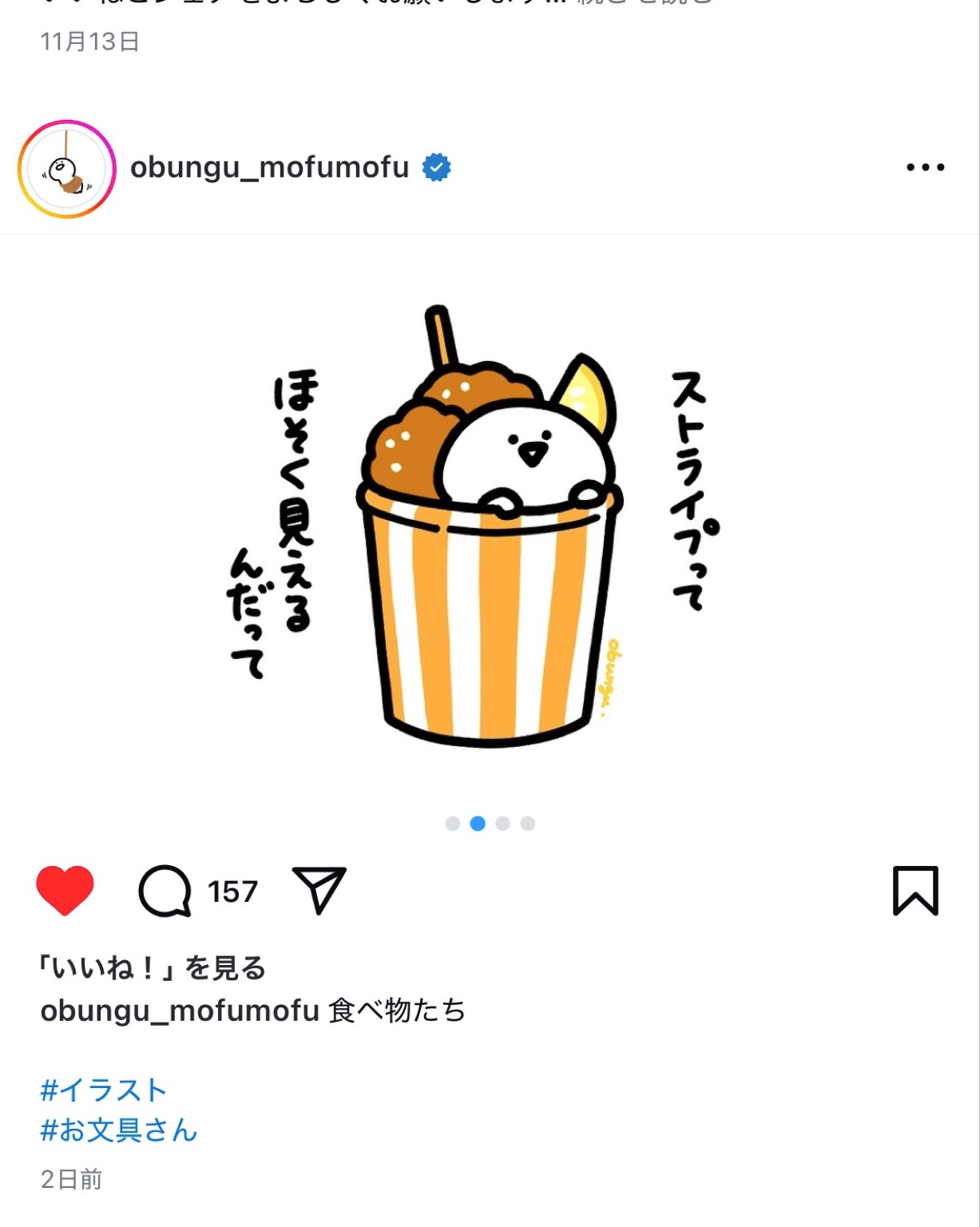Open the #イラスト hashtag
The image size is (980, 1227).
tap(104, 1090)
